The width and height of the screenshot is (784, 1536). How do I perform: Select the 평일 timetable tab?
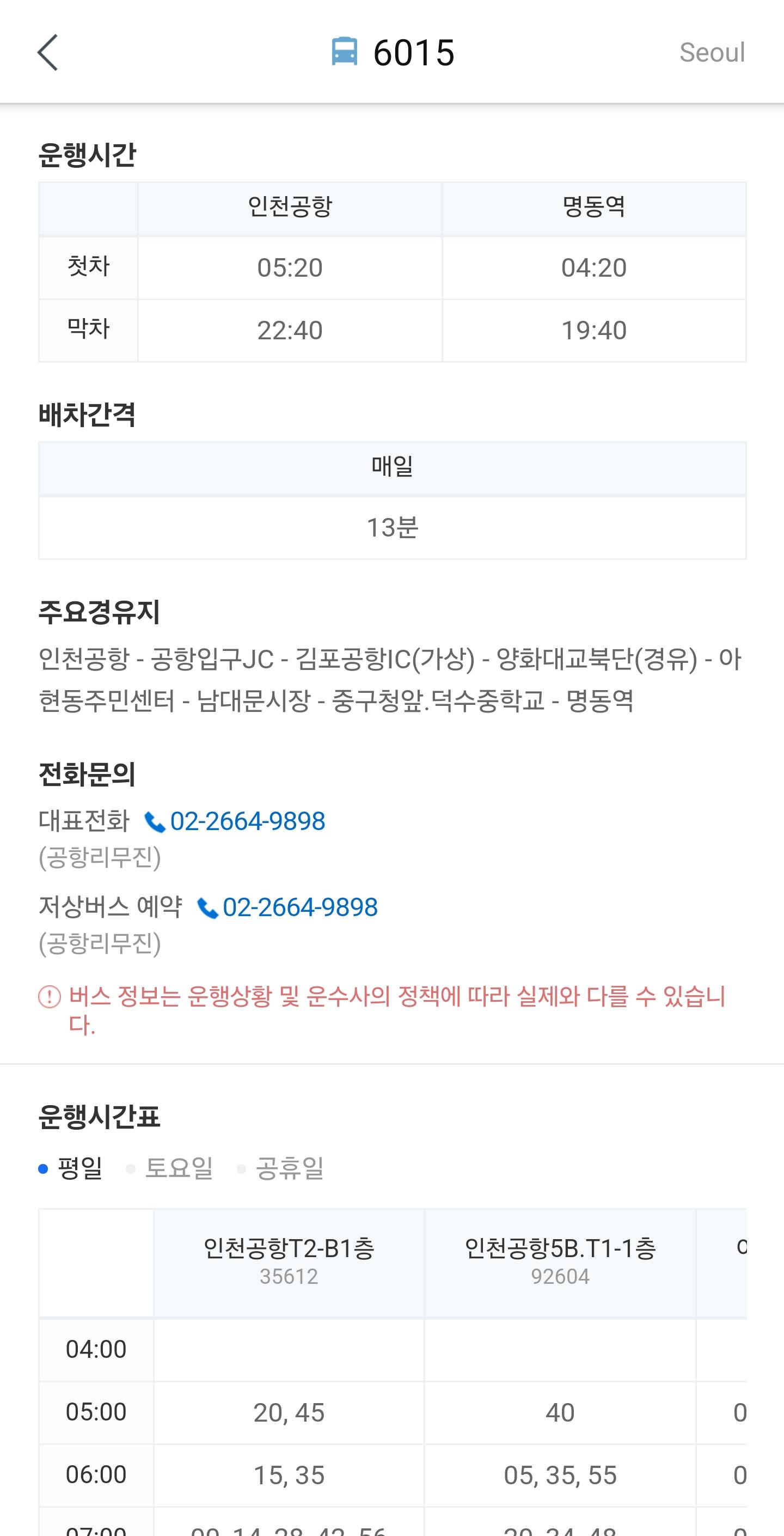71,1167
